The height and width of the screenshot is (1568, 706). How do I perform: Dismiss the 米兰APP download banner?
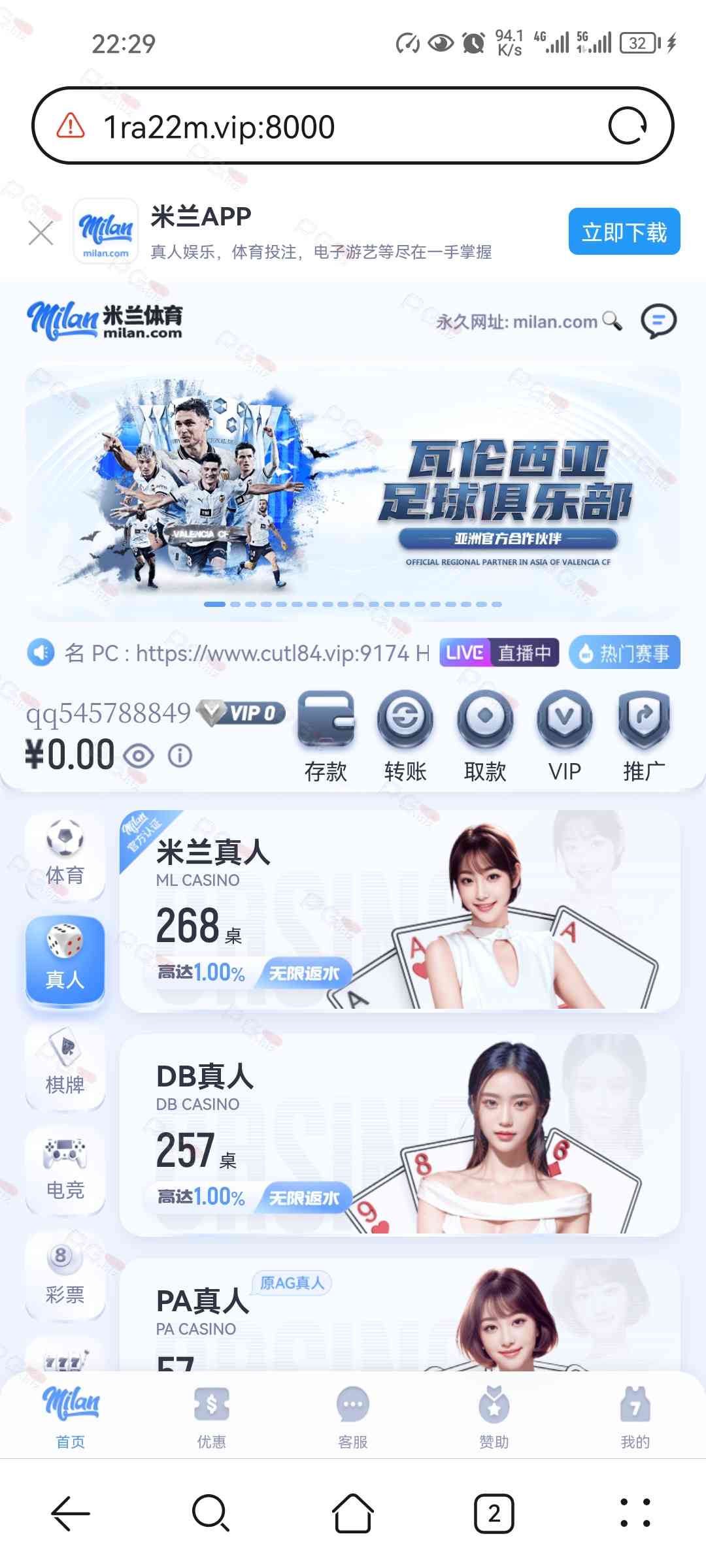[41, 233]
